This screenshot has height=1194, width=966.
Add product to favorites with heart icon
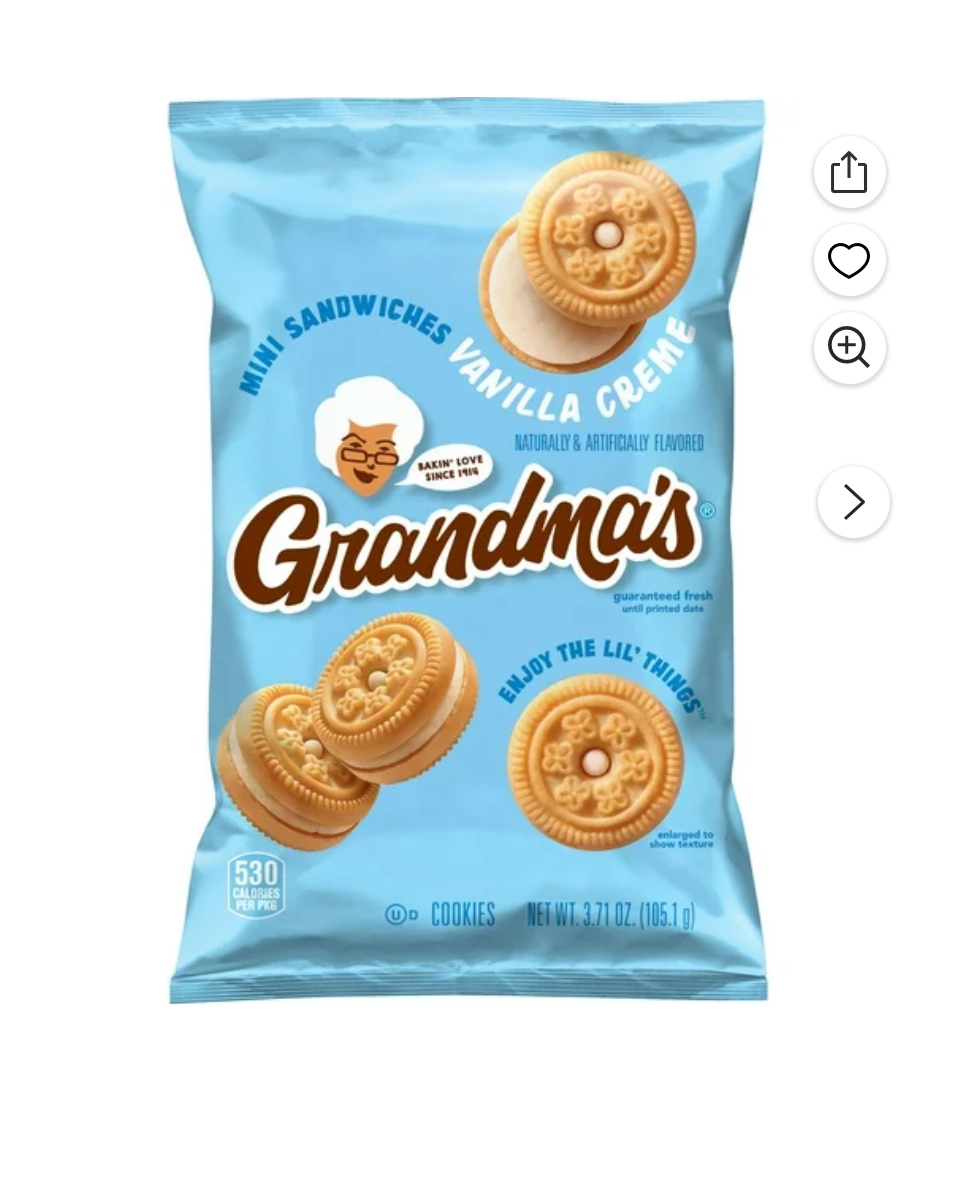point(849,260)
